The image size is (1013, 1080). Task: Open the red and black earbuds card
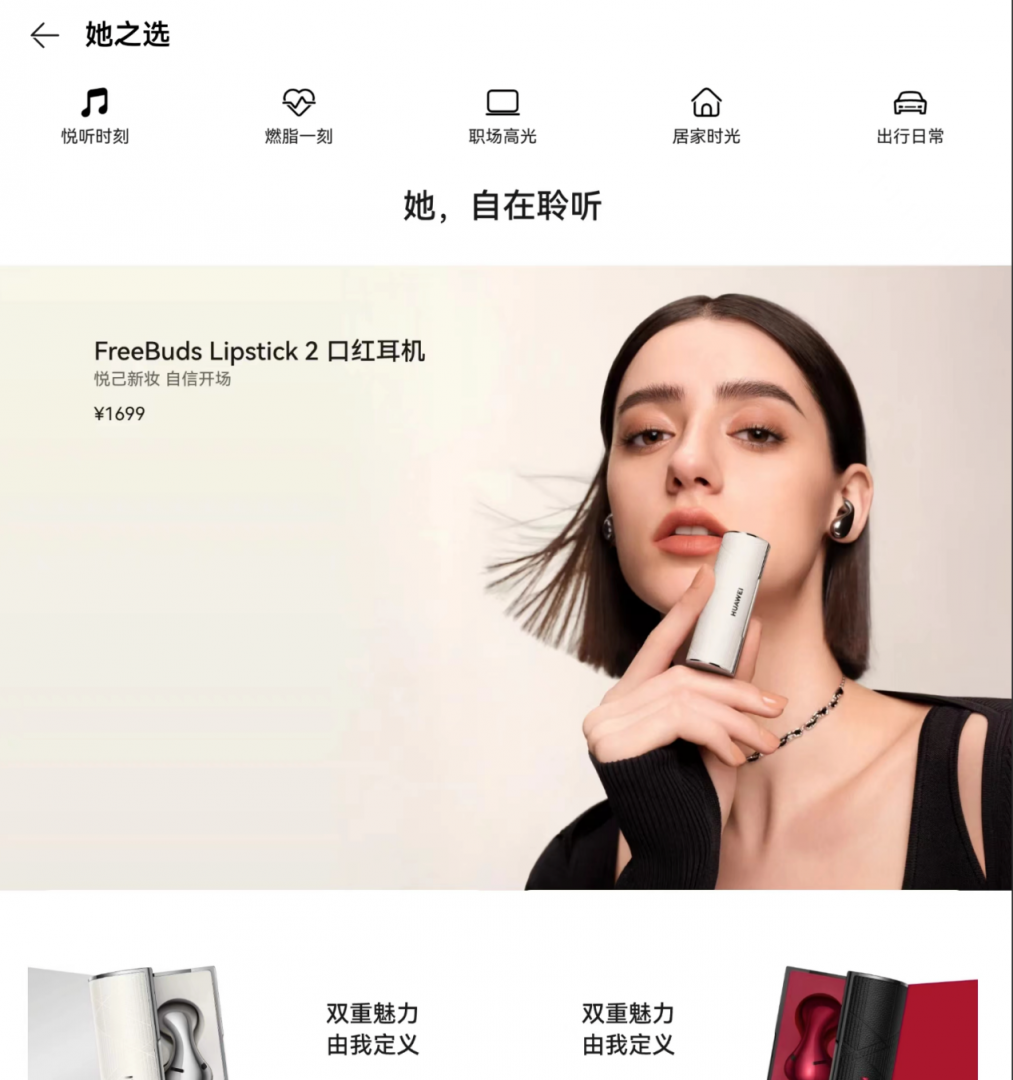click(x=760, y=1025)
